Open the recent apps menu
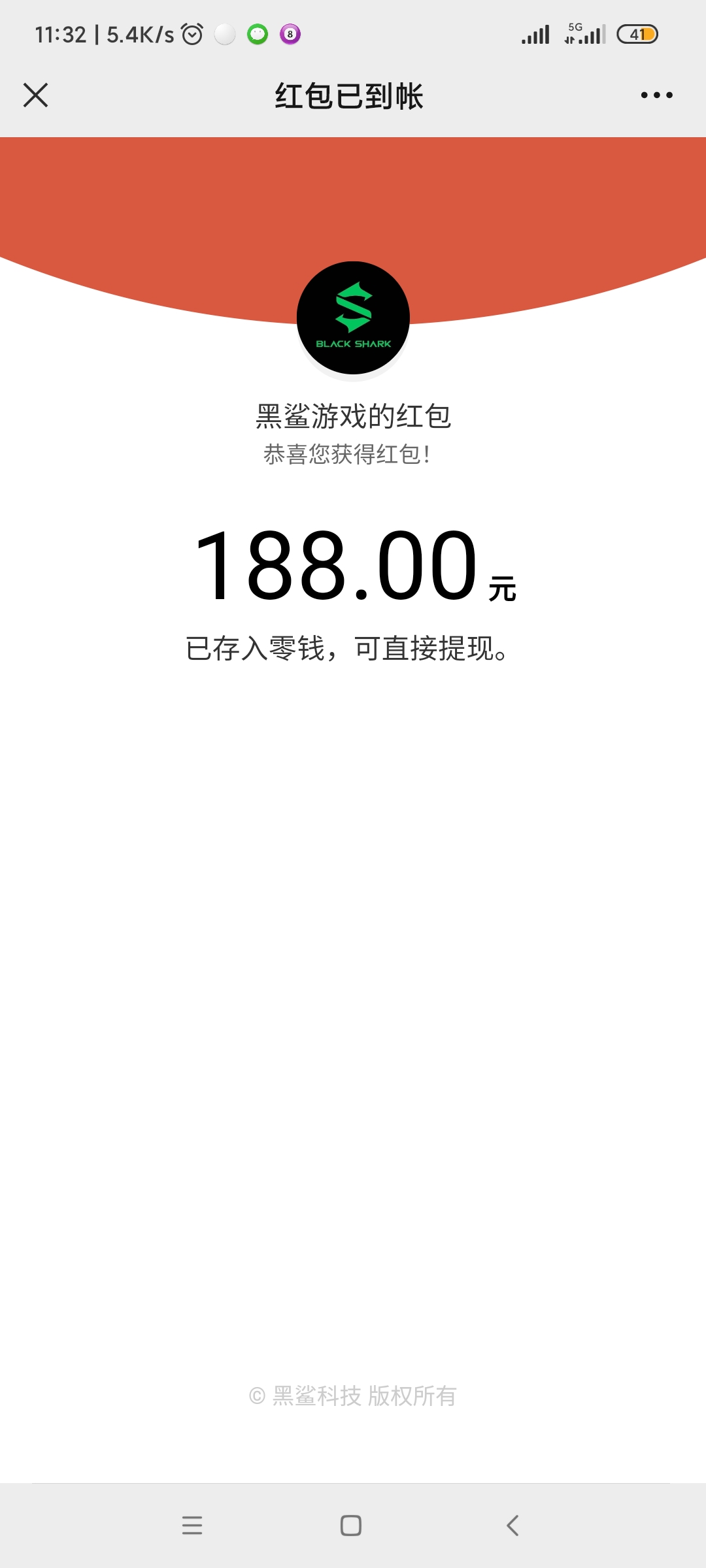 pos(192,1526)
